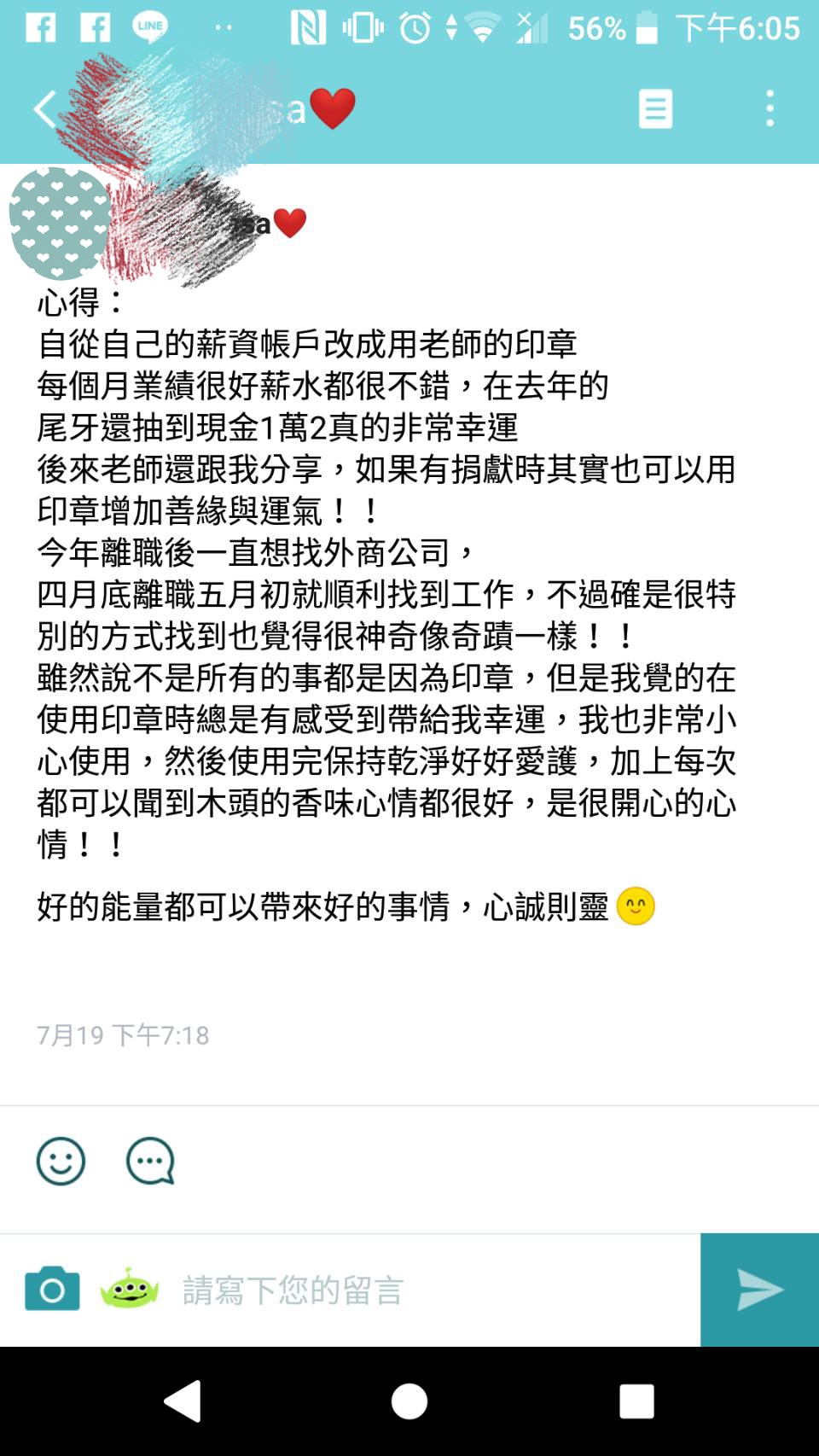The width and height of the screenshot is (819, 1456).
Task: Open the notes list icon
Action: [x=655, y=109]
